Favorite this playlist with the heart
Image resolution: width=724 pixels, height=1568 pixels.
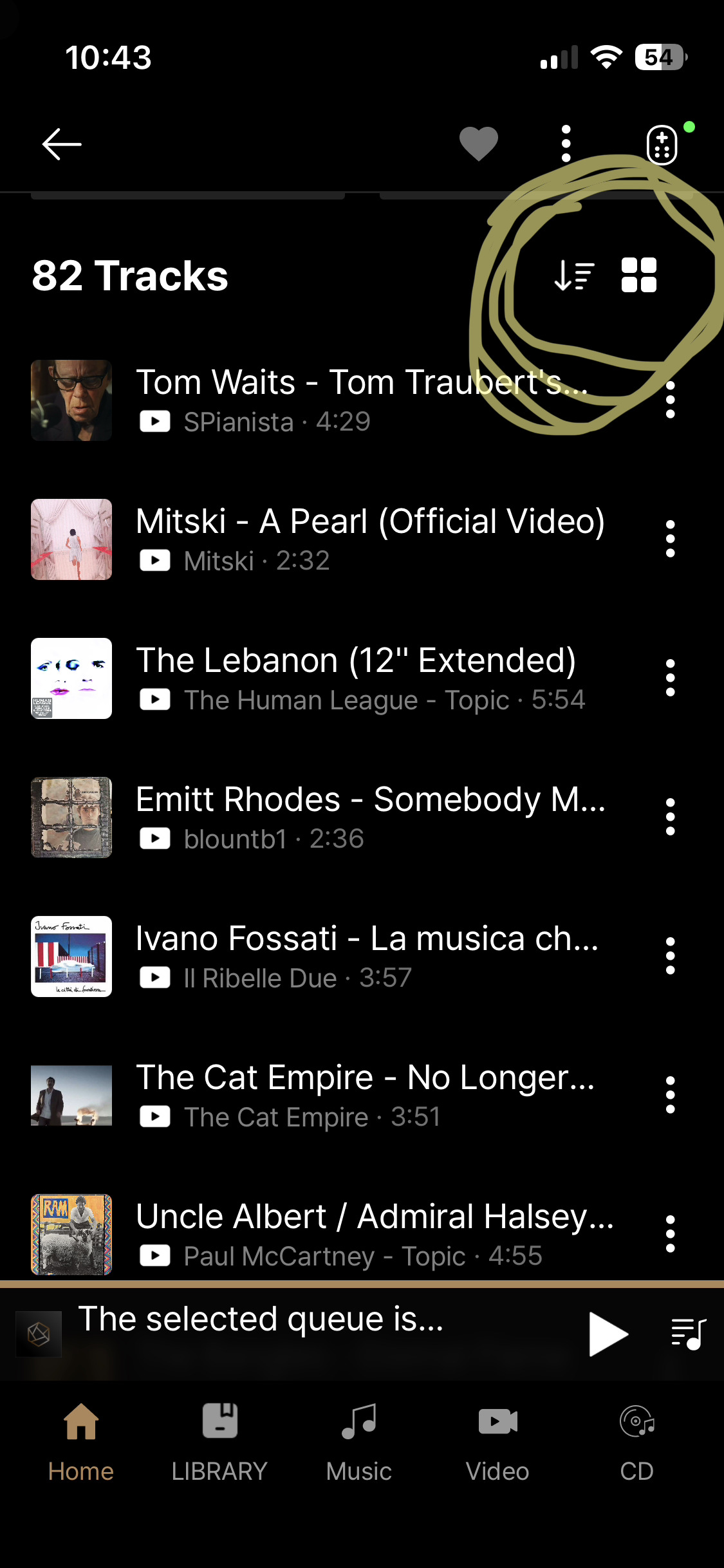[479, 143]
